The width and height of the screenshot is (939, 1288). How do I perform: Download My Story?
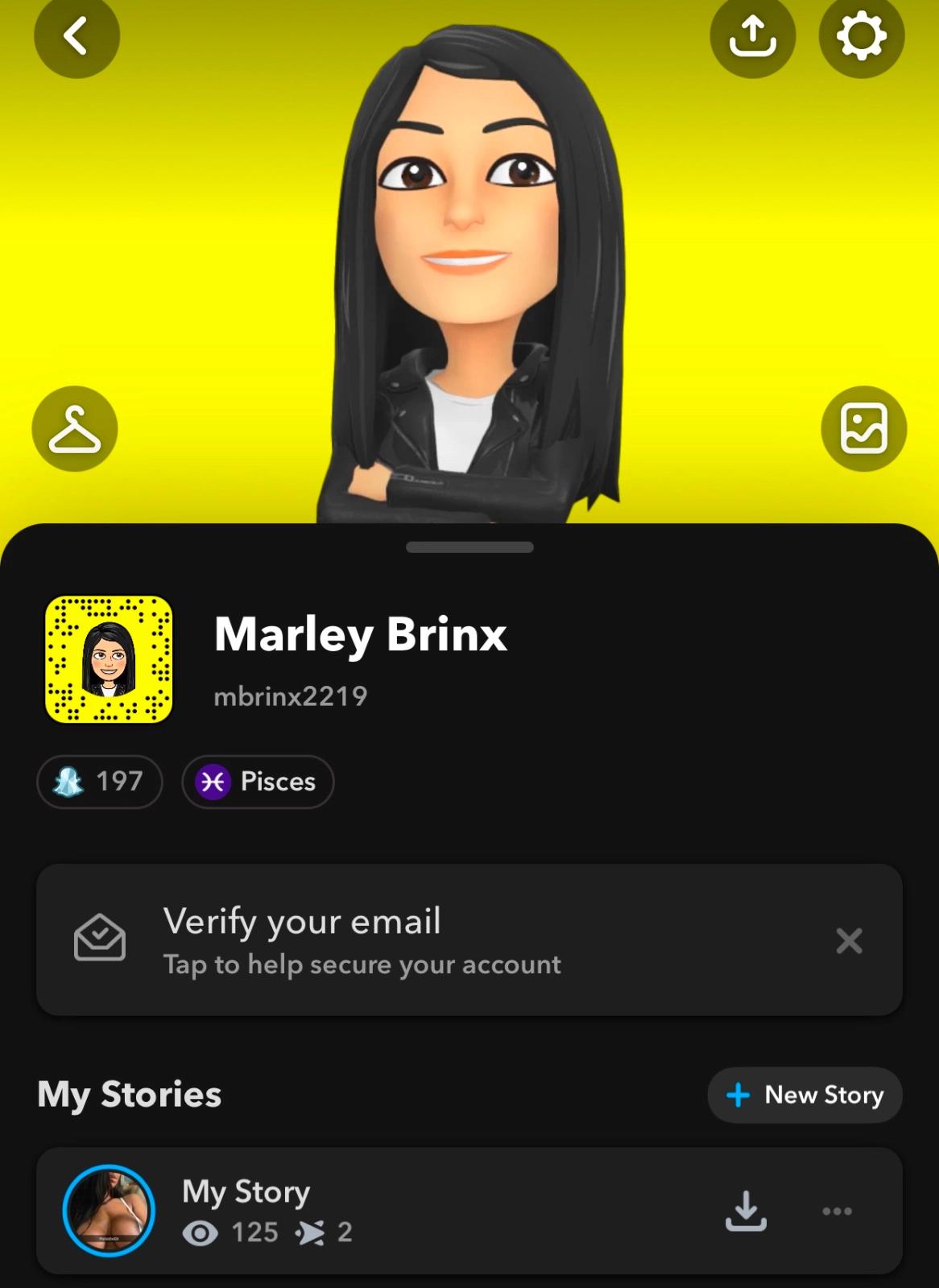click(746, 1211)
